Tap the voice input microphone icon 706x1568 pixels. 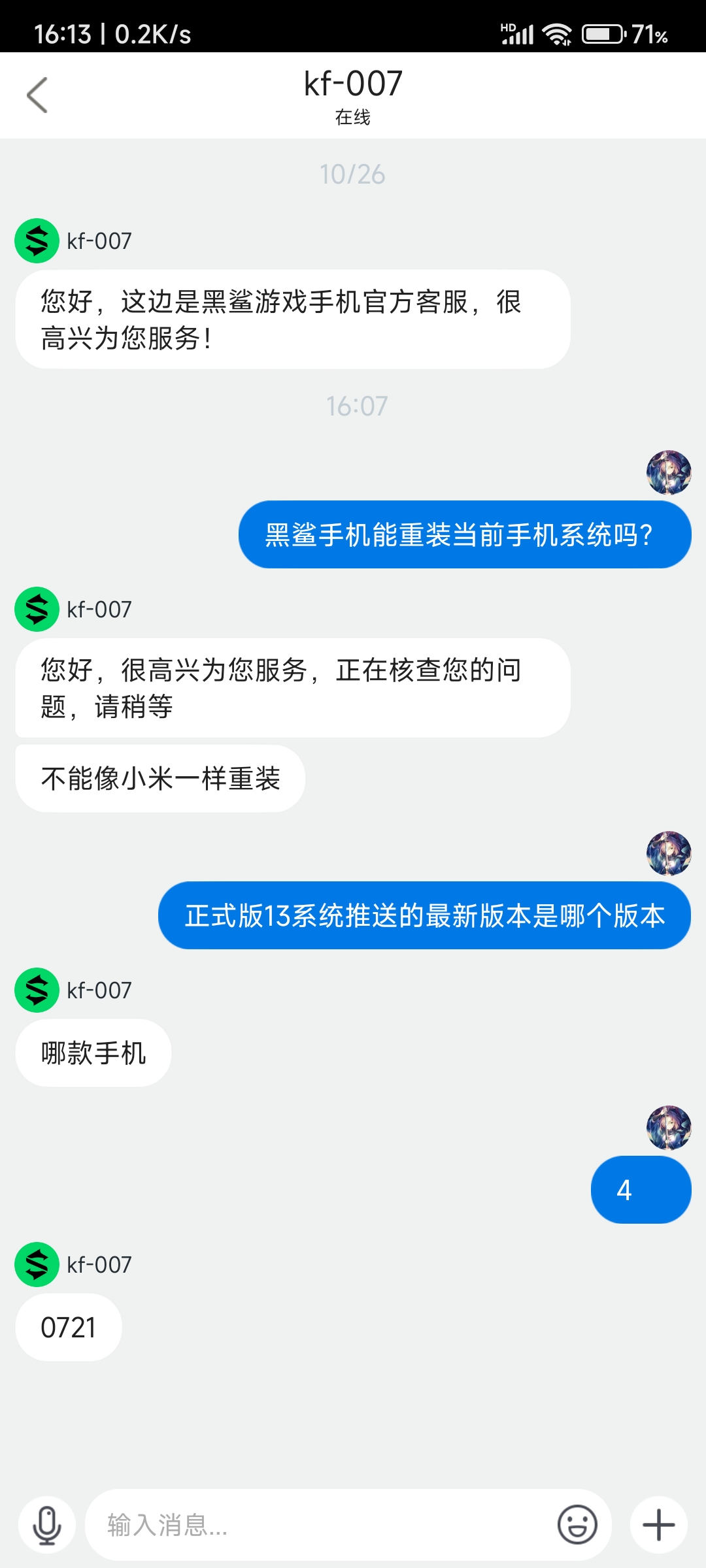pos(47,1525)
